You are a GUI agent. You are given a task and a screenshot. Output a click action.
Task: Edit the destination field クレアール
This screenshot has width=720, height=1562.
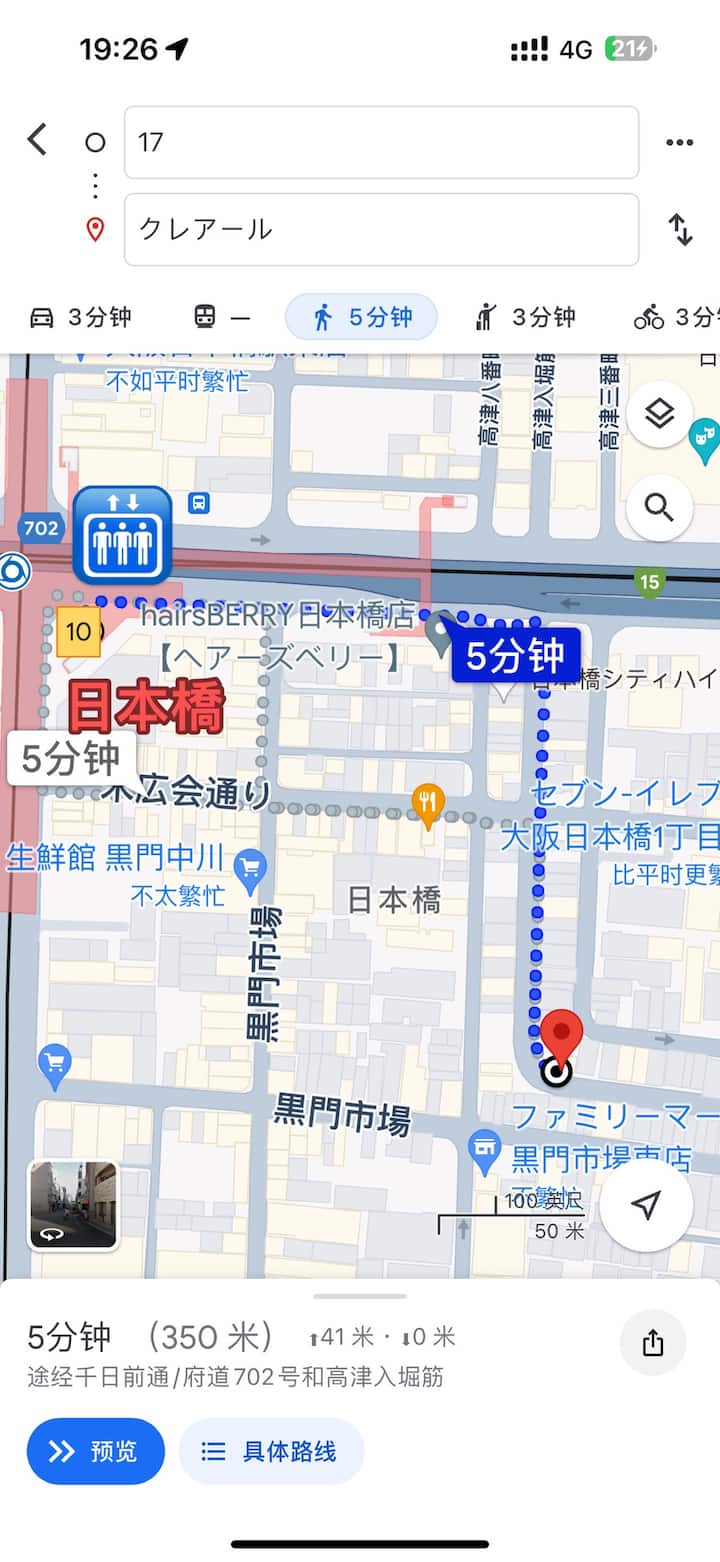pyautogui.click(x=381, y=229)
